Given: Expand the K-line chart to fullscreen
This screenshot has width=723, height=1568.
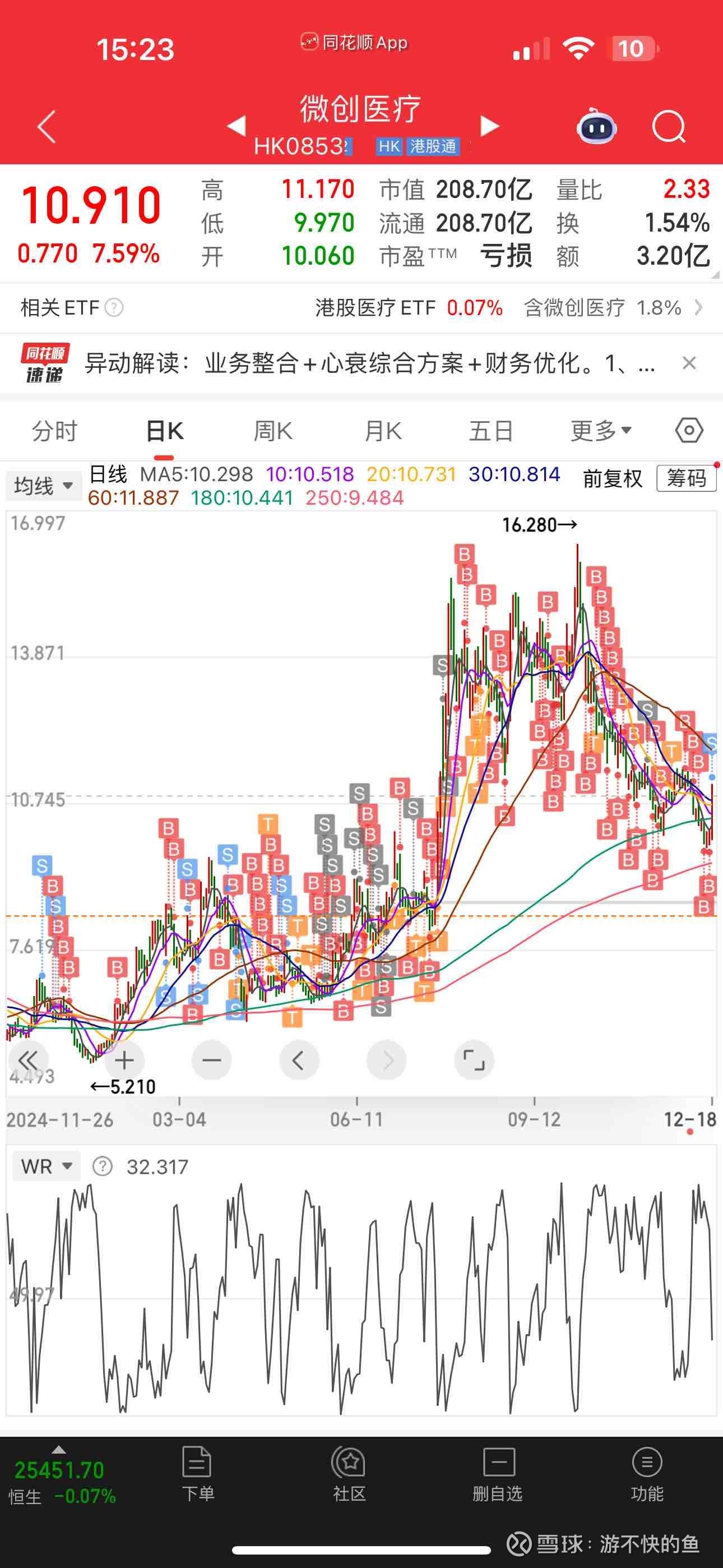Looking at the screenshot, I should [x=475, y=1060].
